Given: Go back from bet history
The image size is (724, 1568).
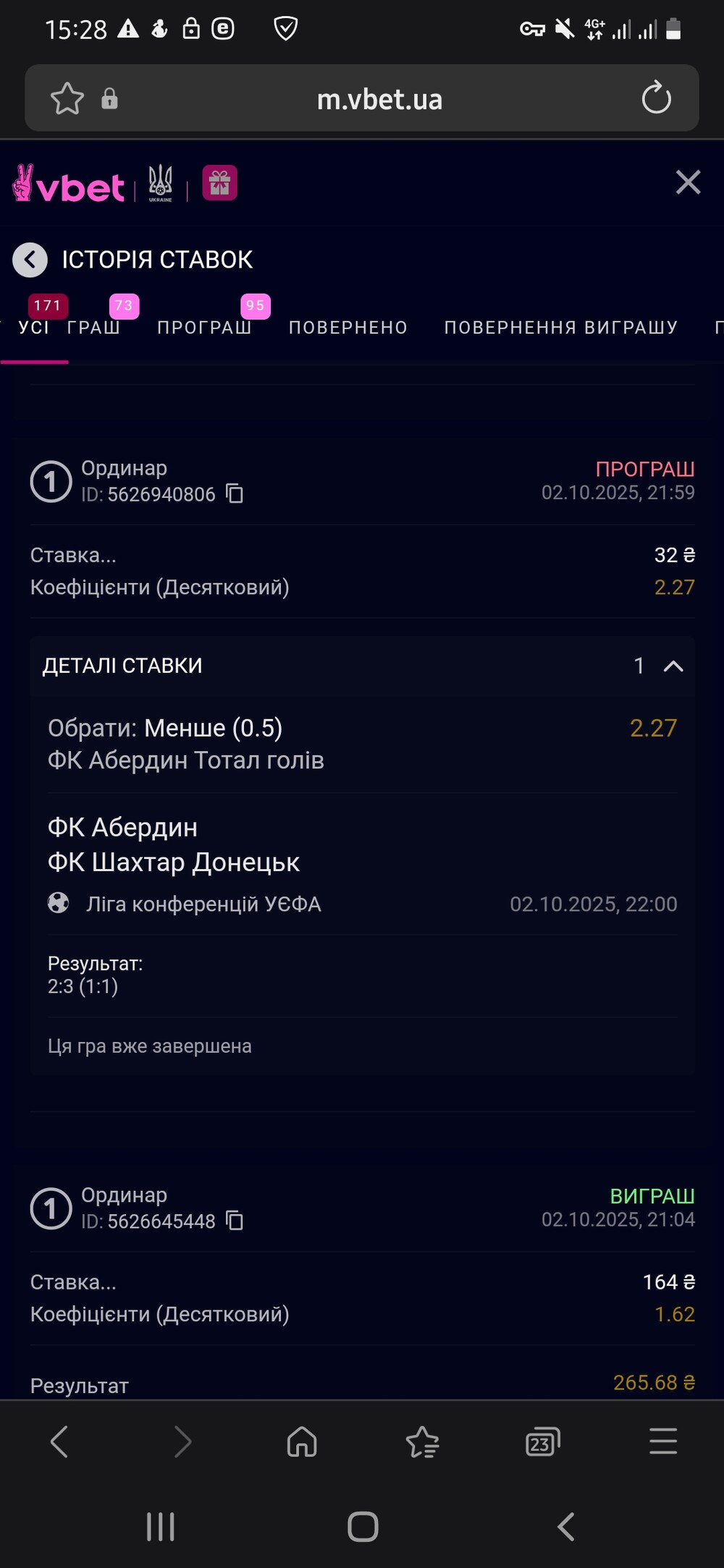Looking at the screenshot, I should tap(30, 260).
